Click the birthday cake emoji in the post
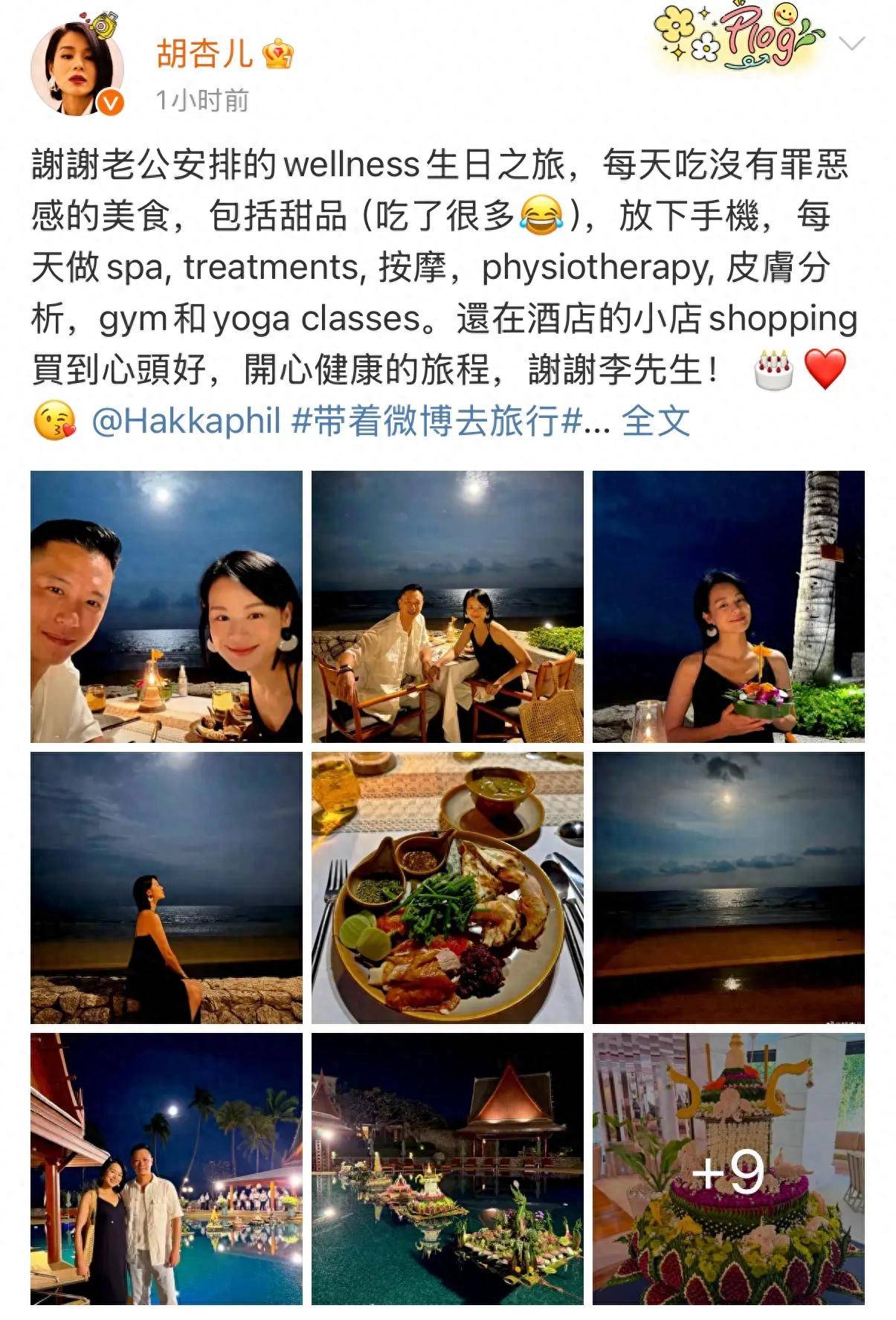 (773, 368)
